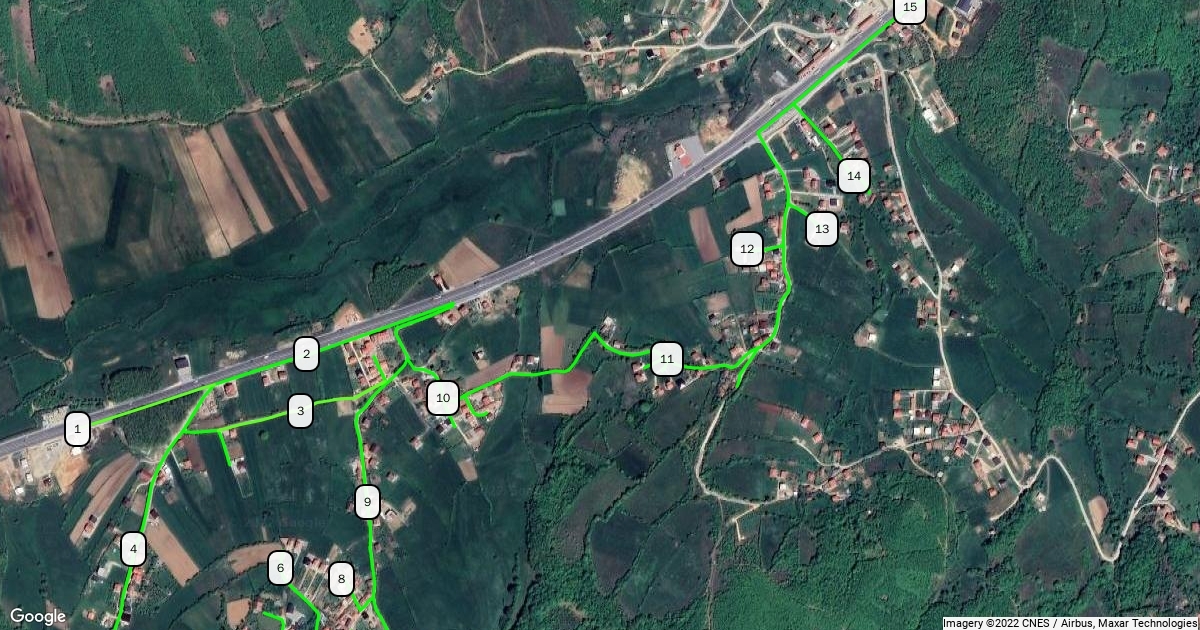Tap map marker number 6
The height and width of the screenshot is (630, 1200).
[x=281, y=569]
